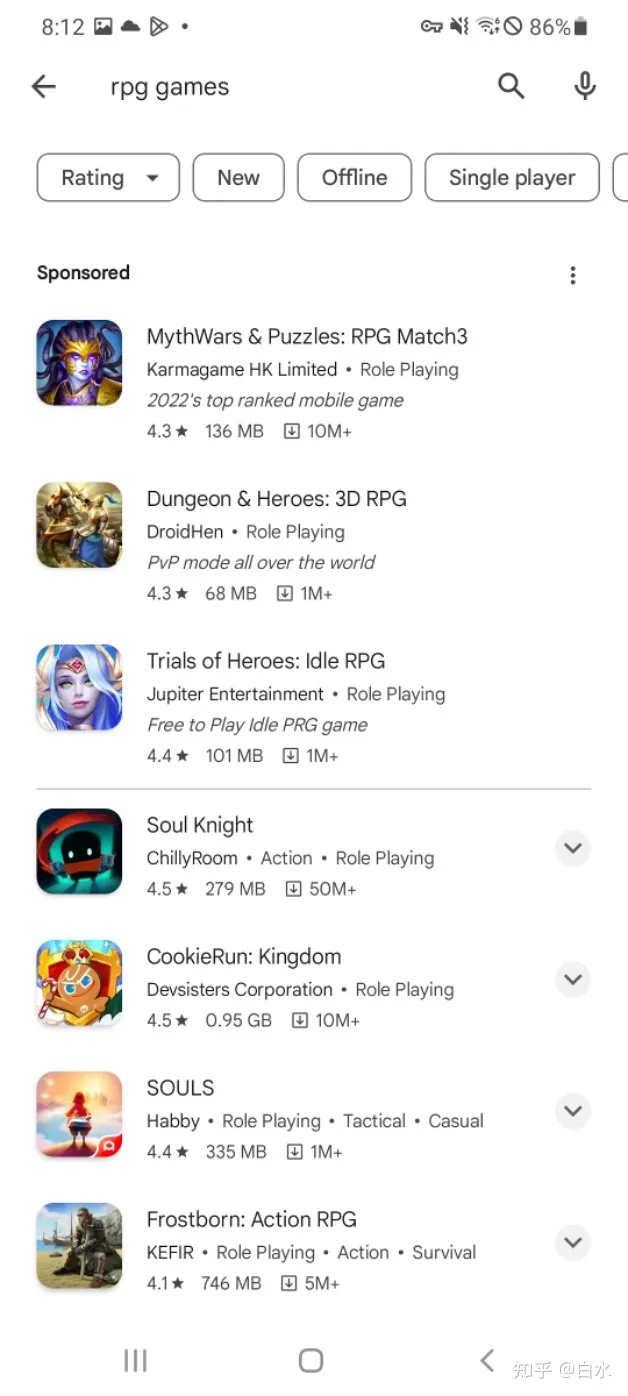Open the Soul Knight listing
This screenshot has height=1396, width=628.
point(290,855)
